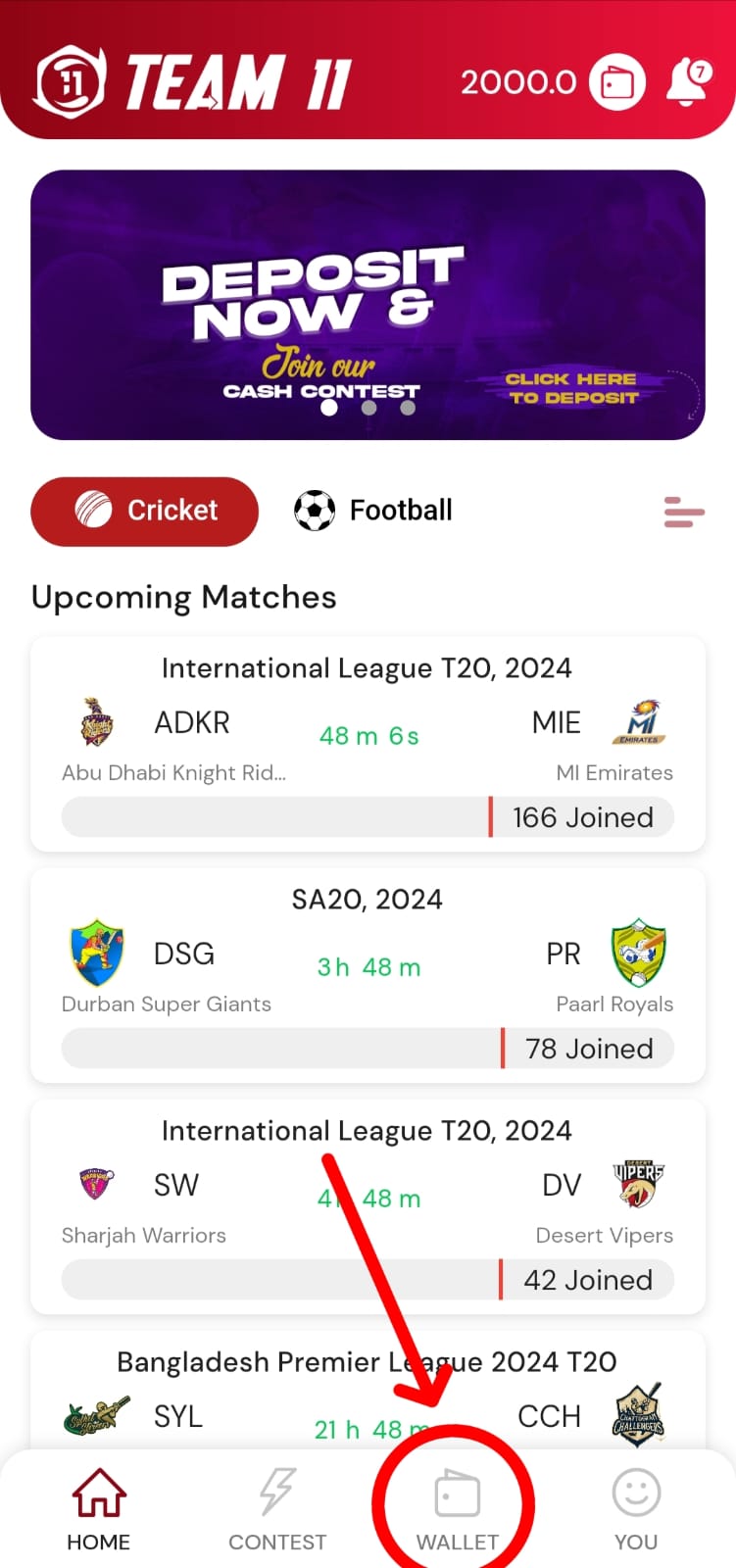
Task: Open the Wallet tab
Action: 457,1509
